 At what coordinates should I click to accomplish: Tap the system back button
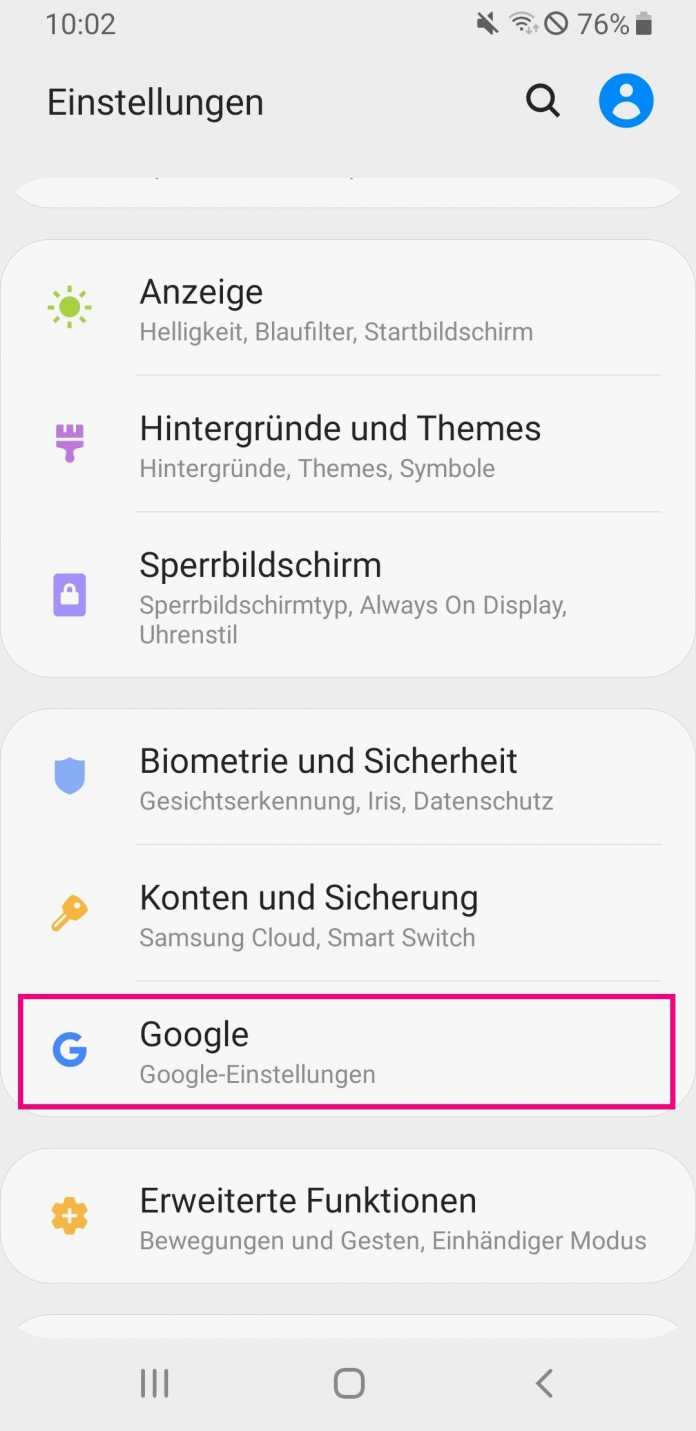(x=544, y=1383)
